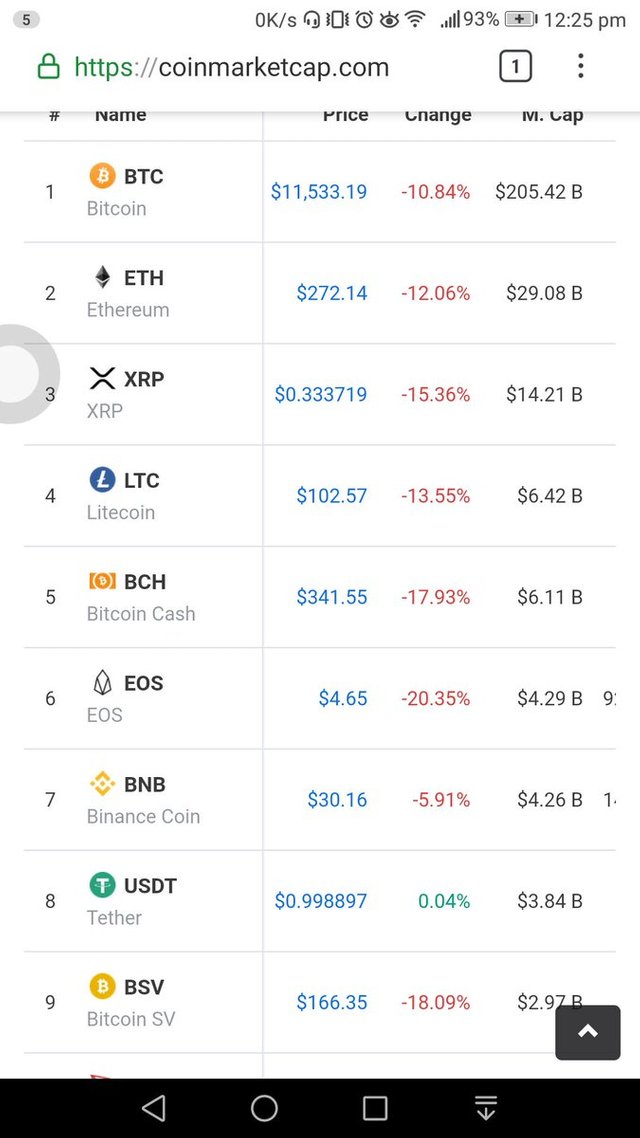Open the tab switcher showing 1 tab
Image resolution: width=640 pixels, height=1138 pixels.
coord(515,67)
